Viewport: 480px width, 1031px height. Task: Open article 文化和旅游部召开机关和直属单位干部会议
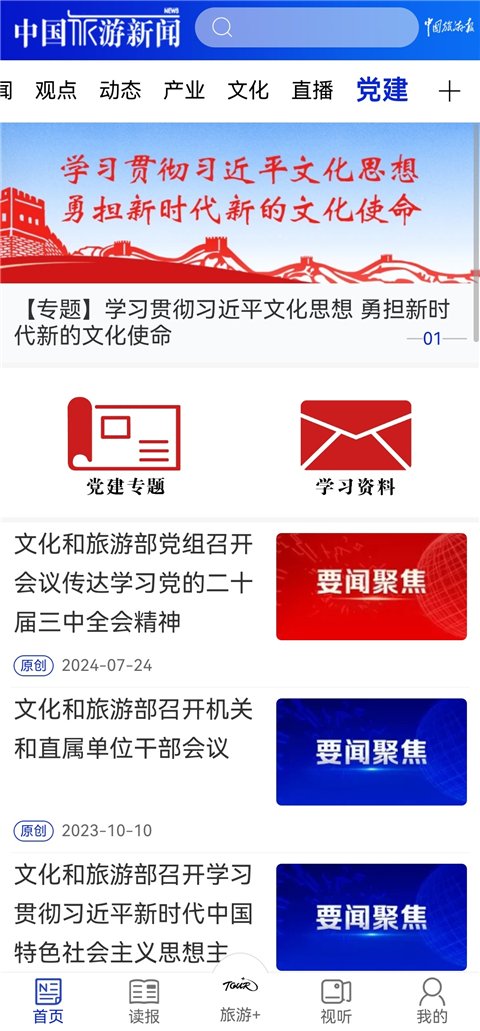[x=240, y=769]
